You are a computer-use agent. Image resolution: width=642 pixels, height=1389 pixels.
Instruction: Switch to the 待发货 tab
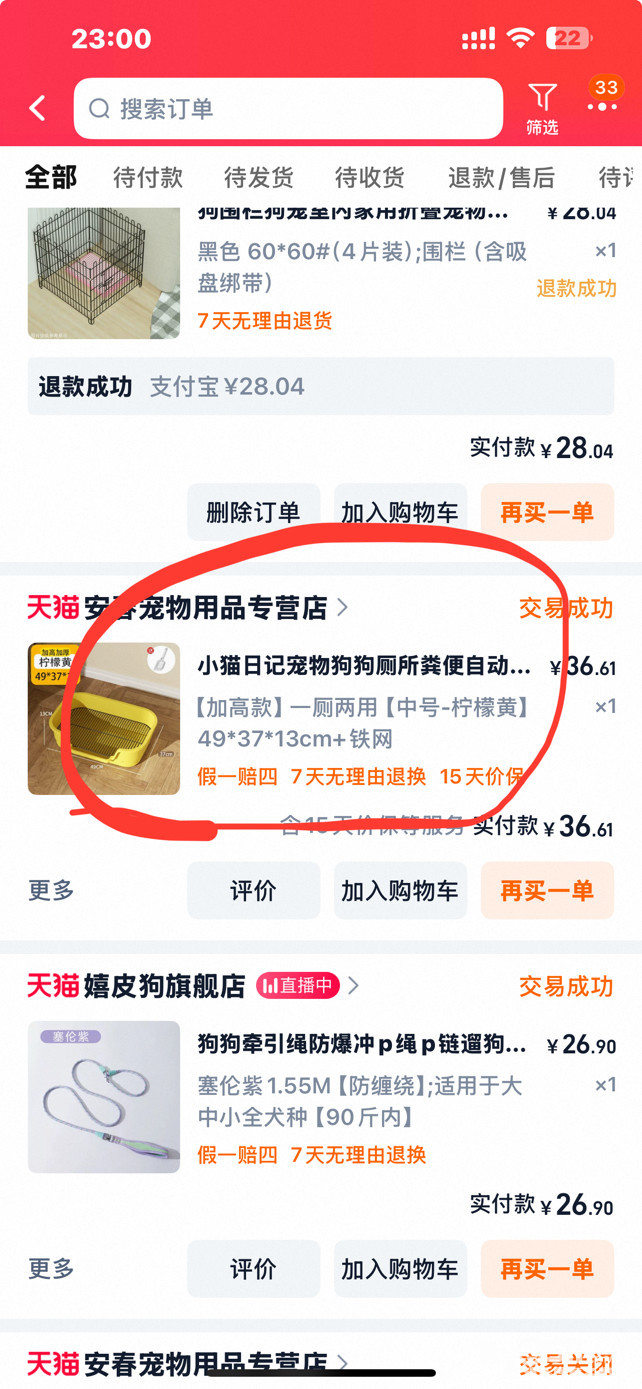pos(258,178)
